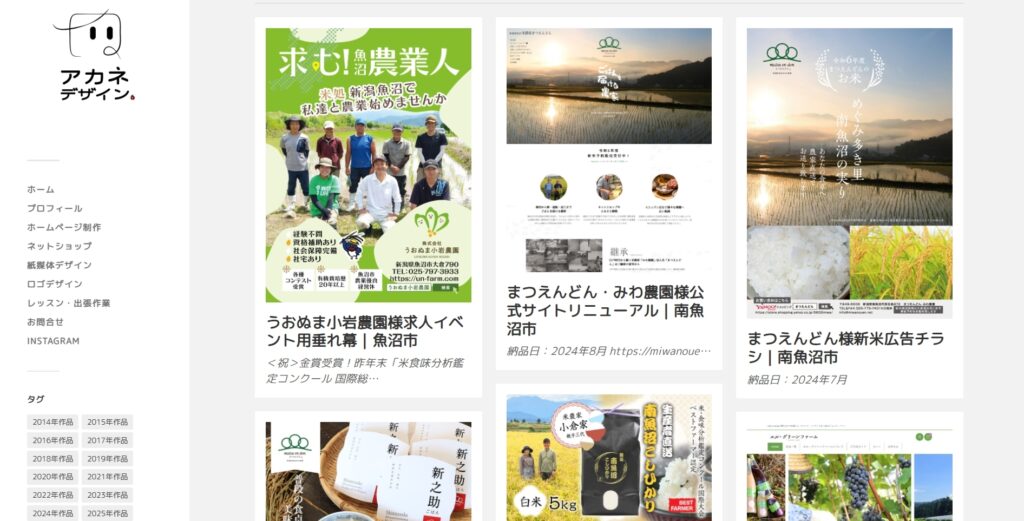The height and width of the screenshot is (521, 1024).
Task: Filter by 2014年作品 tag
Action: point(52,422)
